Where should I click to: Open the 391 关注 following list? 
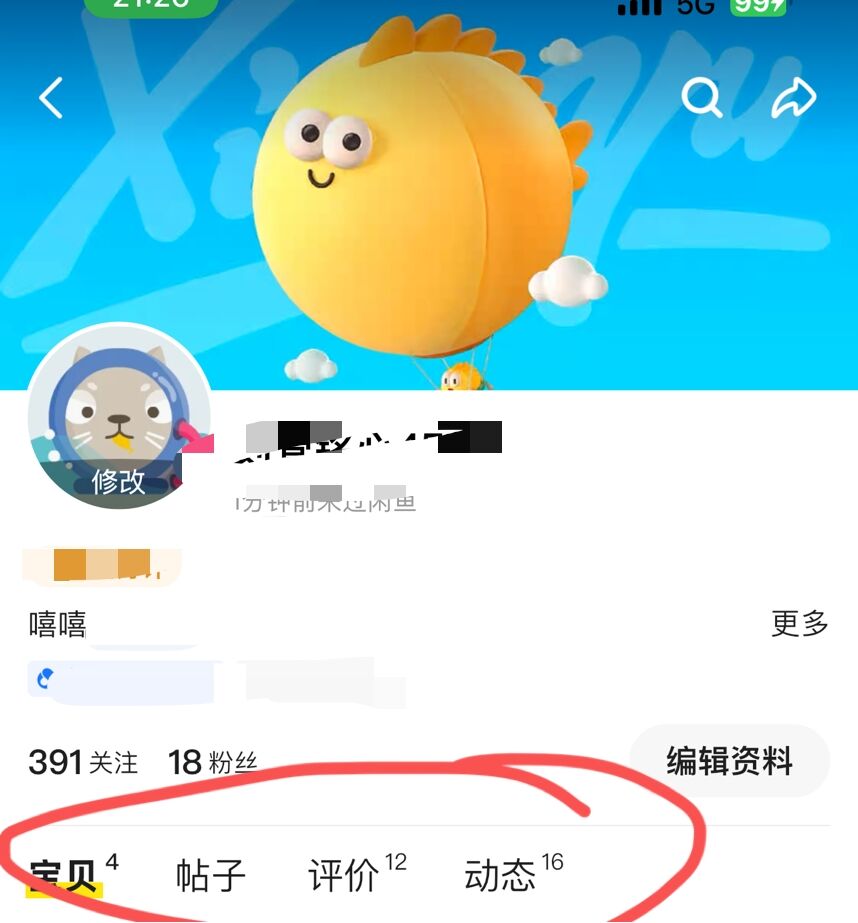[83, 762]
